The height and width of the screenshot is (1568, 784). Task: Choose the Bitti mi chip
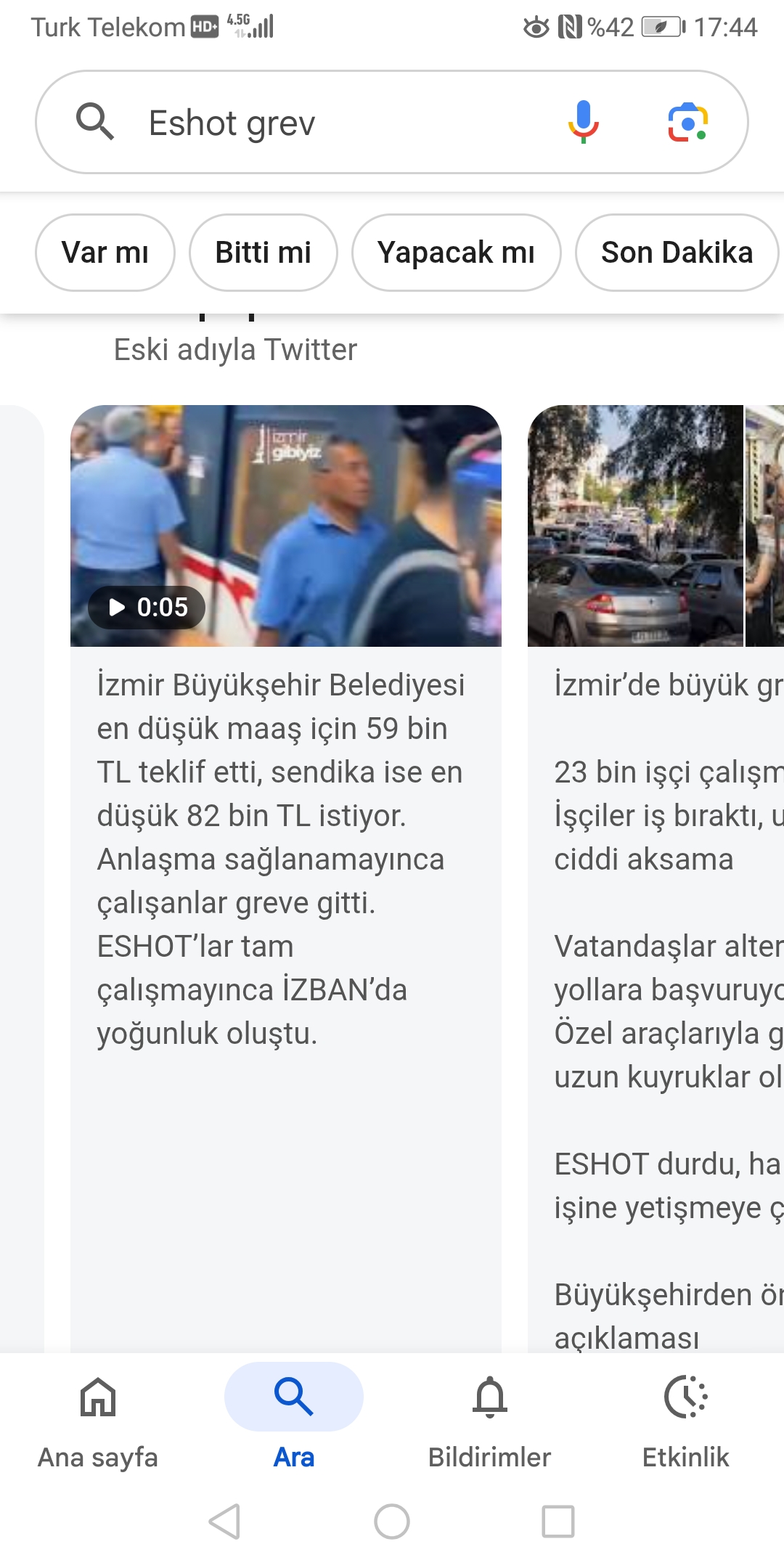click(263, 253)
